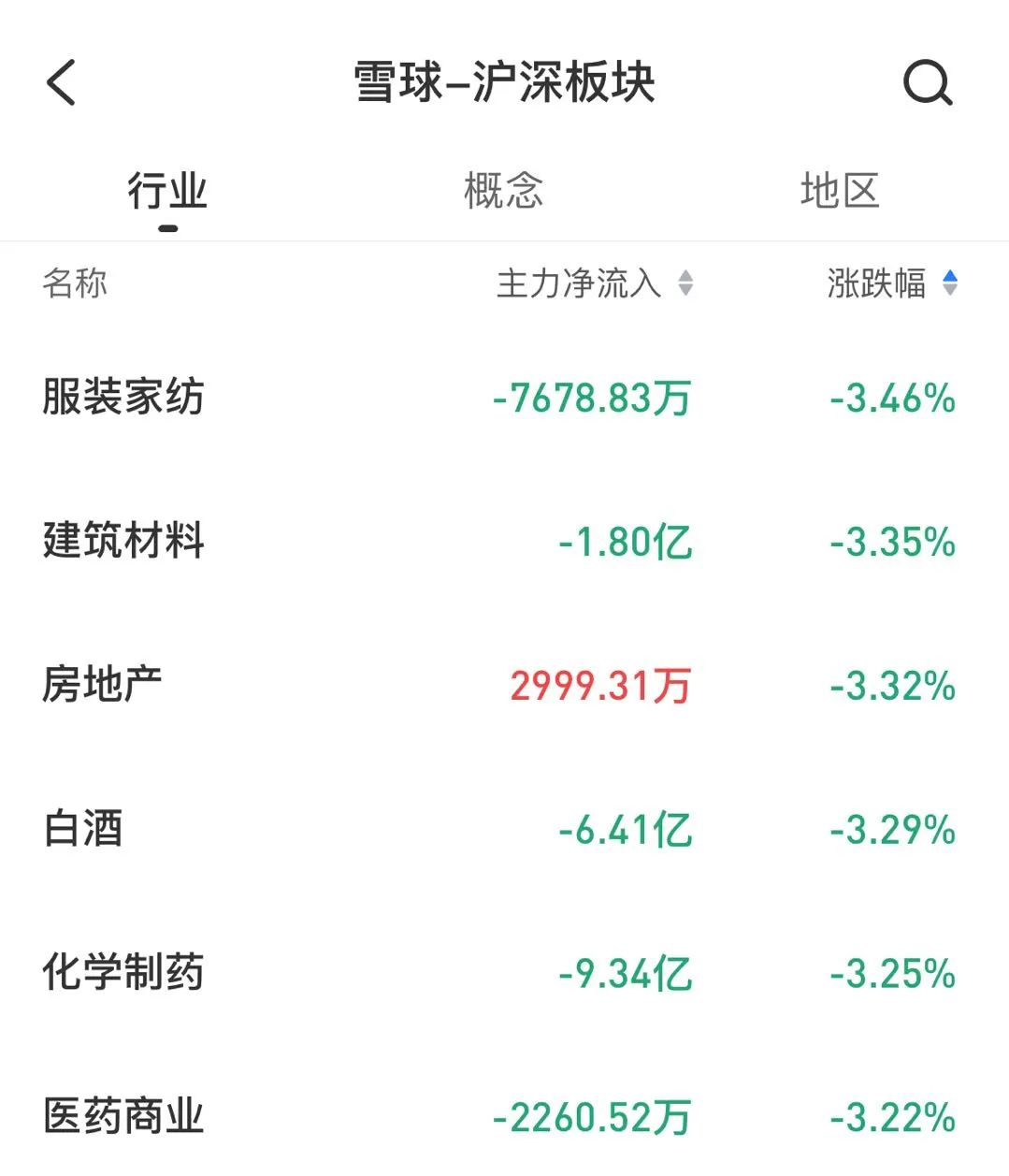Go back from the 沪深板块 page
Image resolution: width=1009 pixels, height=1176 pixels.
(x=62, y=82)
